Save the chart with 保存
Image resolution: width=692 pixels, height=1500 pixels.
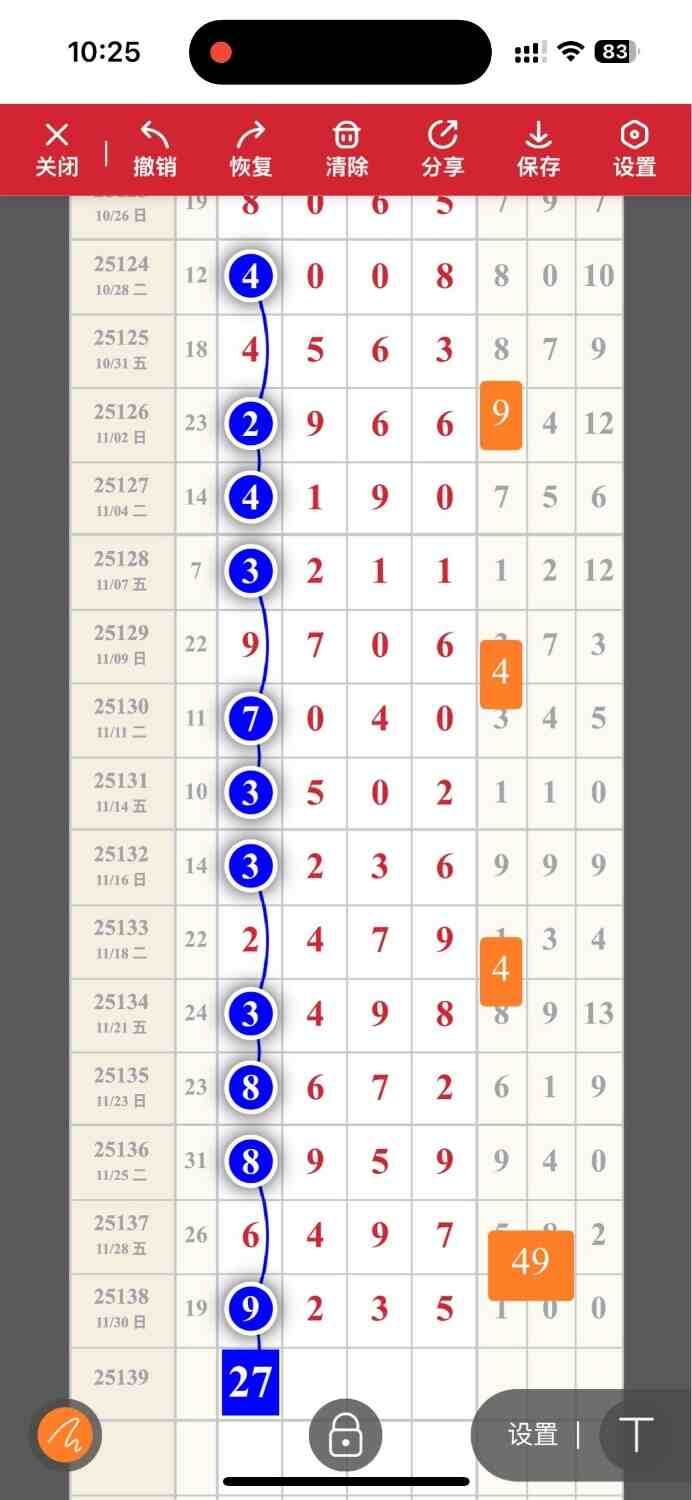(538, 149)
